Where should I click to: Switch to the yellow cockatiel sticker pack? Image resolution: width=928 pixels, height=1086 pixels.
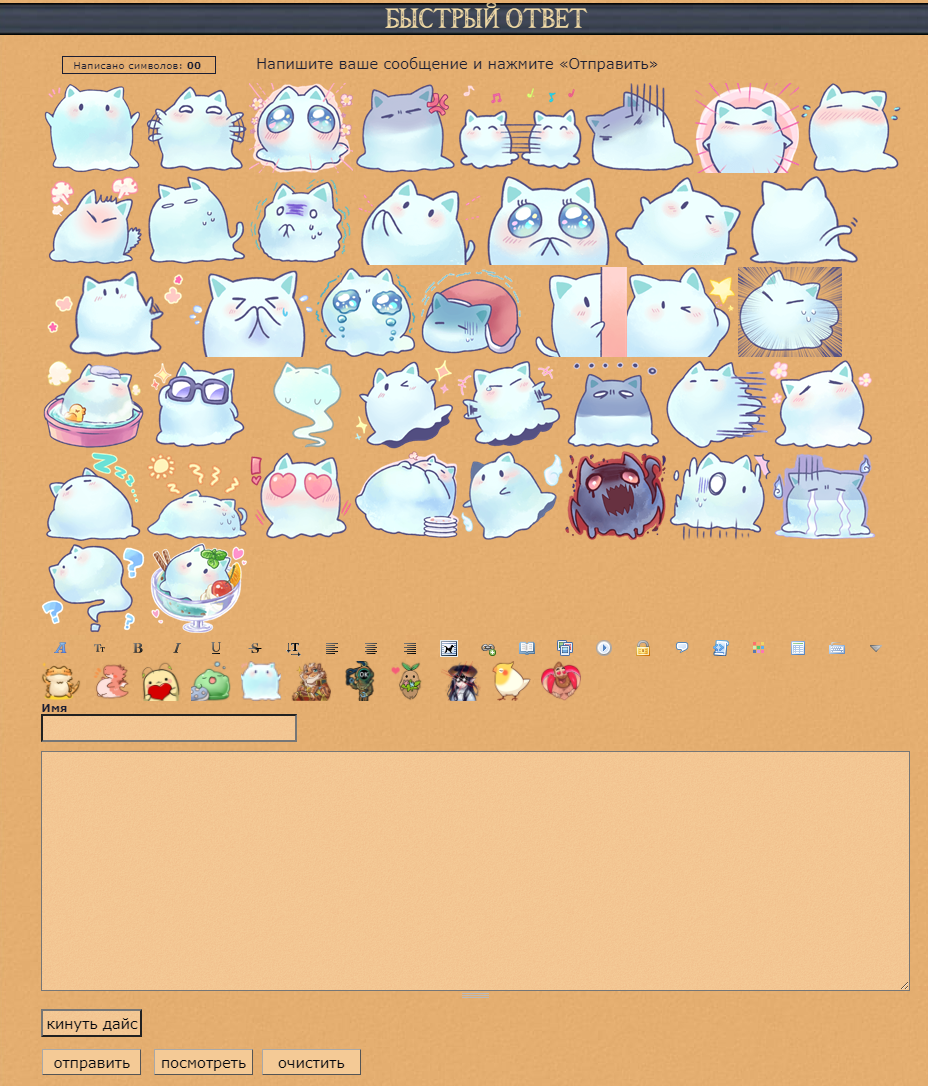(x=510, y=682)
